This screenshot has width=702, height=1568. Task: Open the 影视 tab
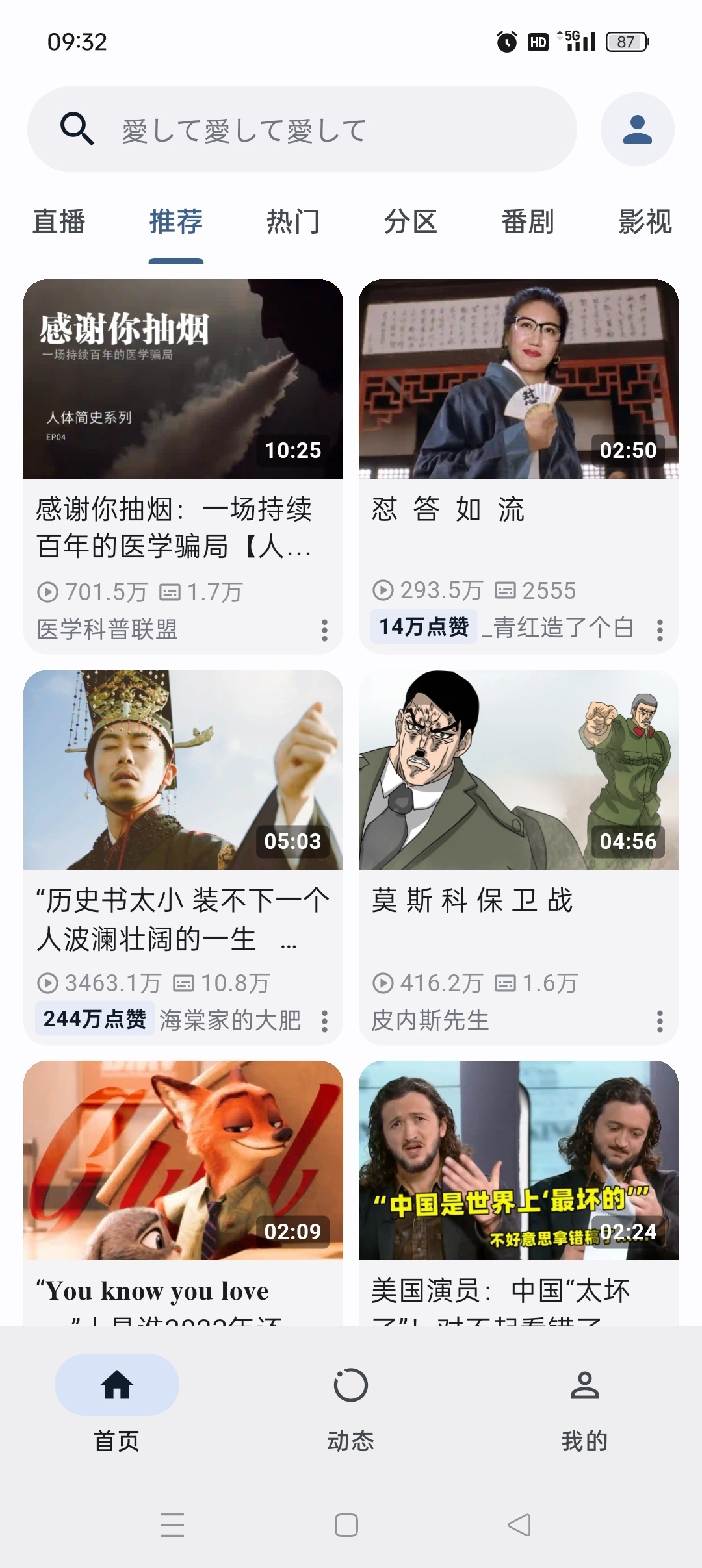coord(645,222)
